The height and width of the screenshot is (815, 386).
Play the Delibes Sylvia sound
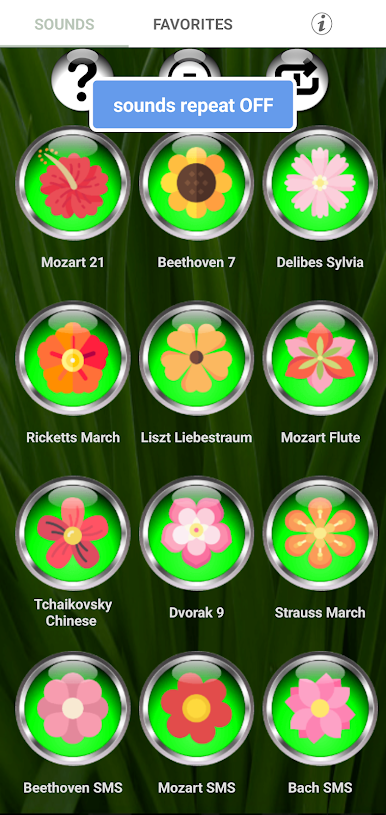click(320, 183)
